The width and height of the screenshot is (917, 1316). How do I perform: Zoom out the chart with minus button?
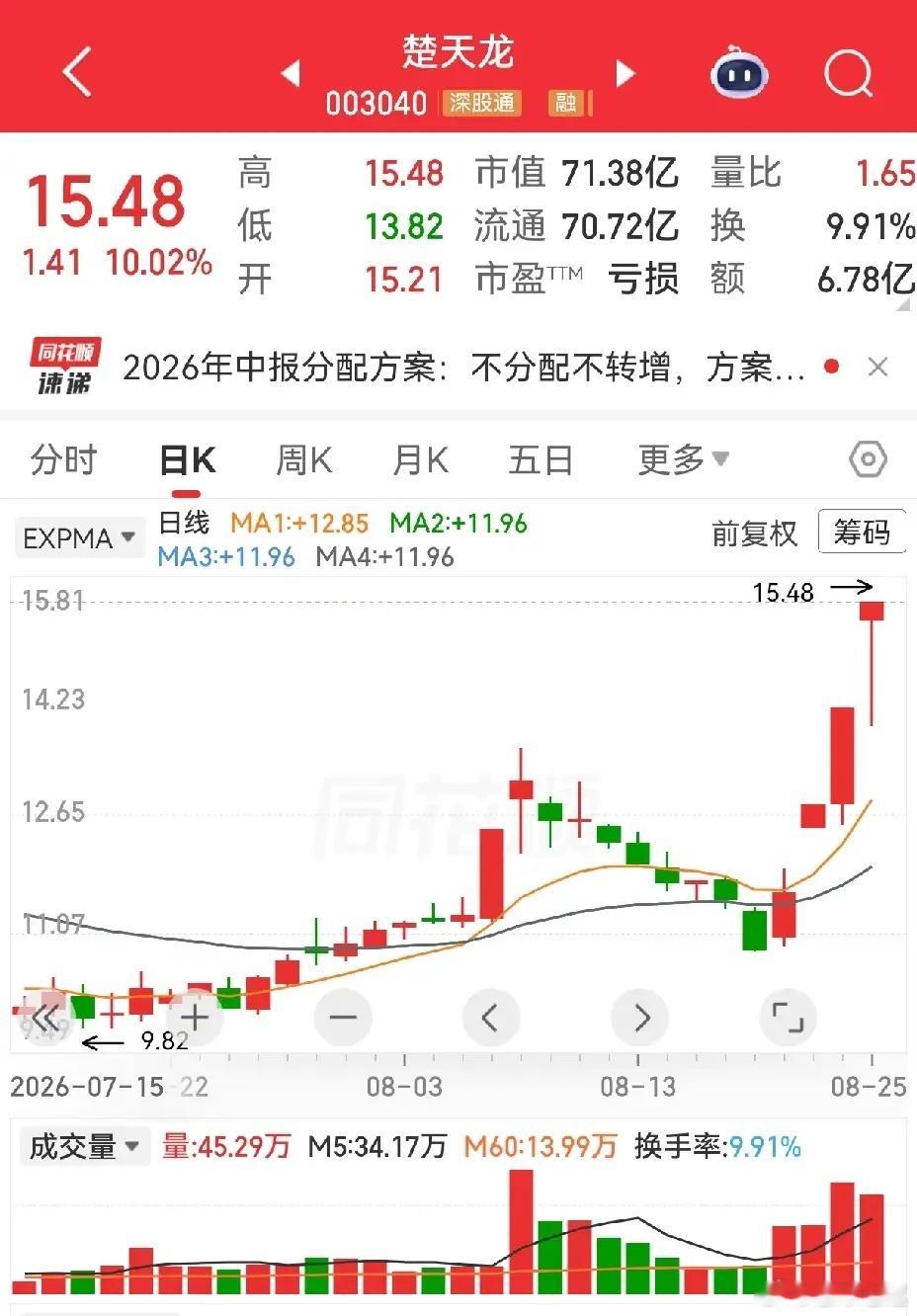pyautogui.click(x=343, y=1017)
